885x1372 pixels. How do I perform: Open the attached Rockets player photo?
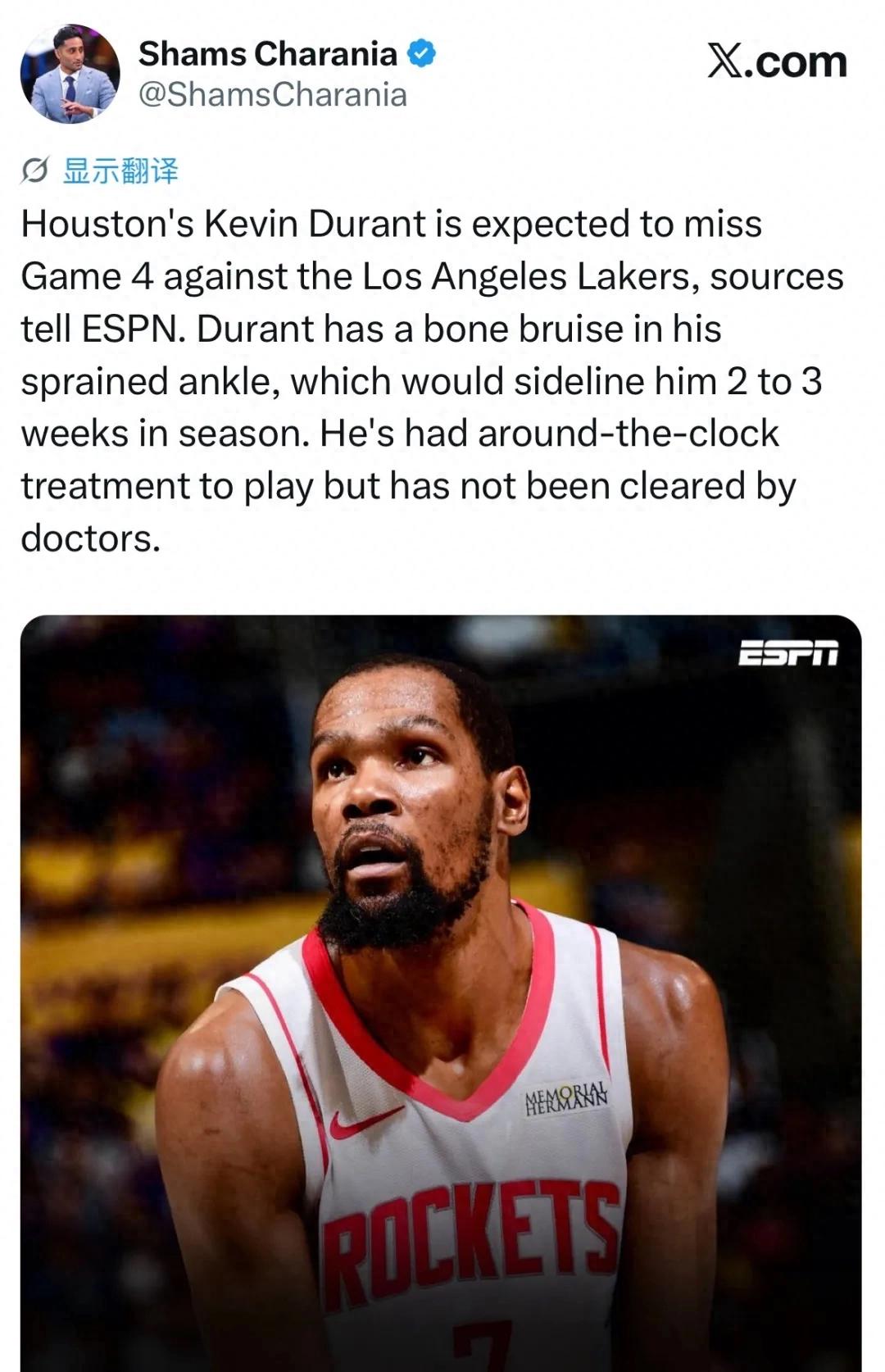(x=441, y=992)
